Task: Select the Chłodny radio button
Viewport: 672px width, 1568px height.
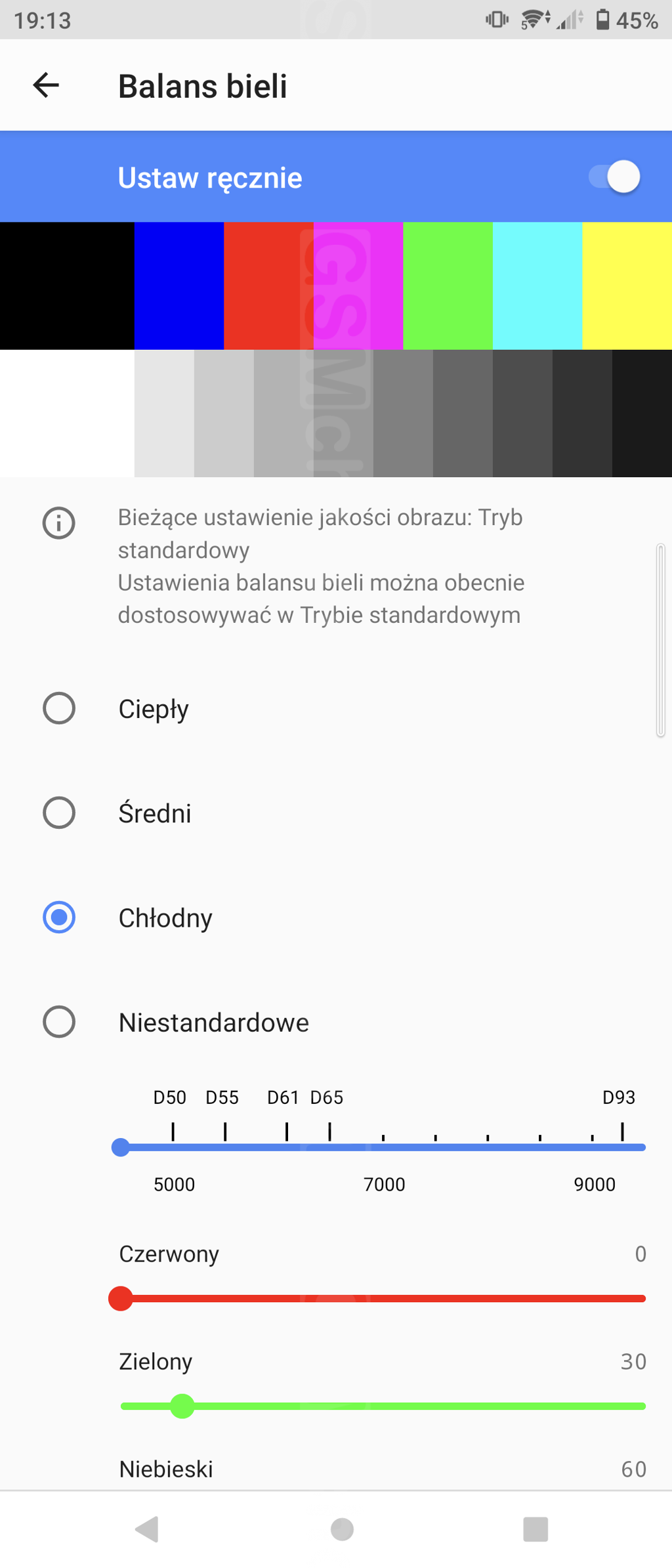Action: click(x=59, y=918)
